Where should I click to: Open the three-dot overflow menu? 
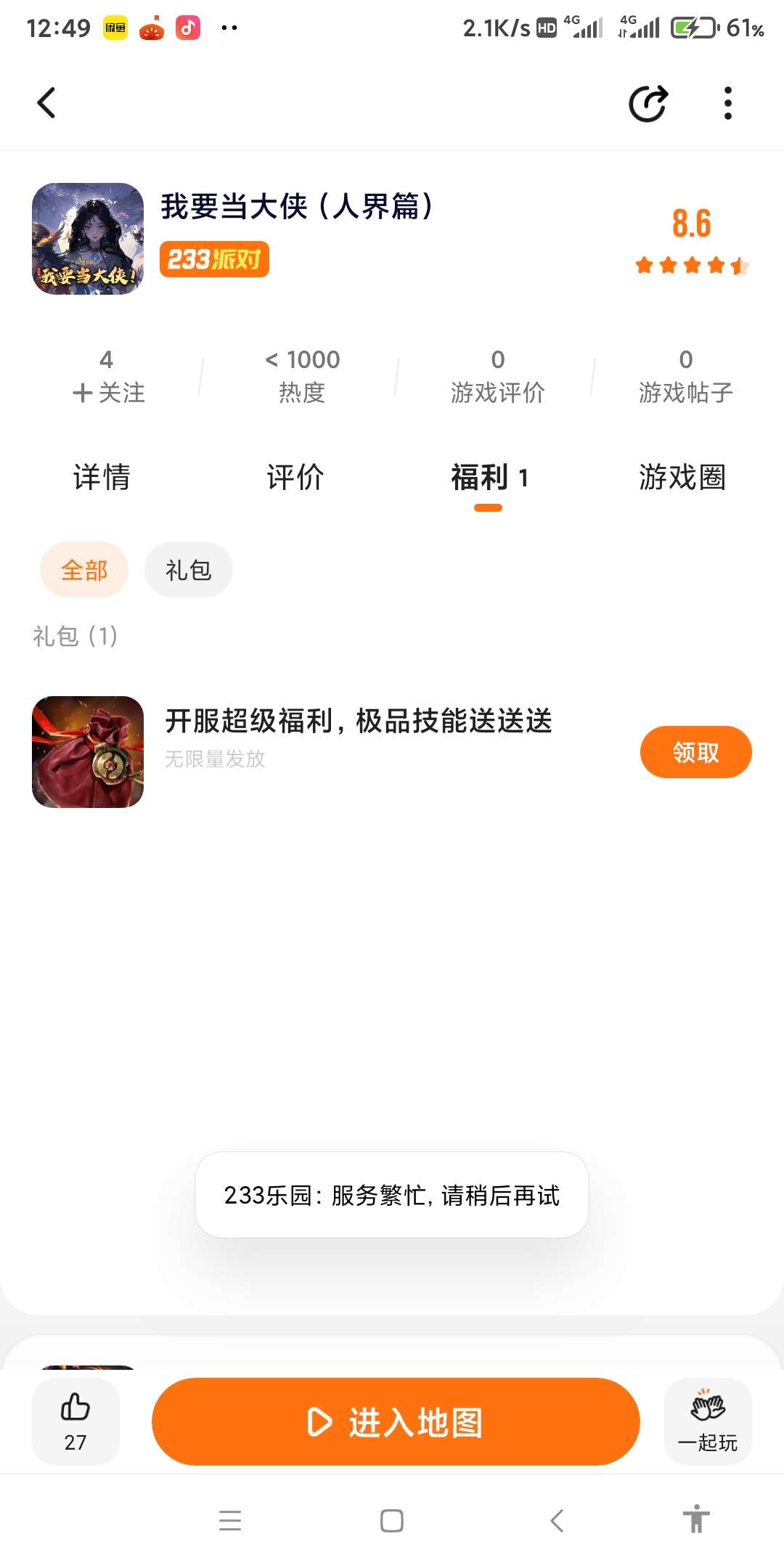[727, 103]
